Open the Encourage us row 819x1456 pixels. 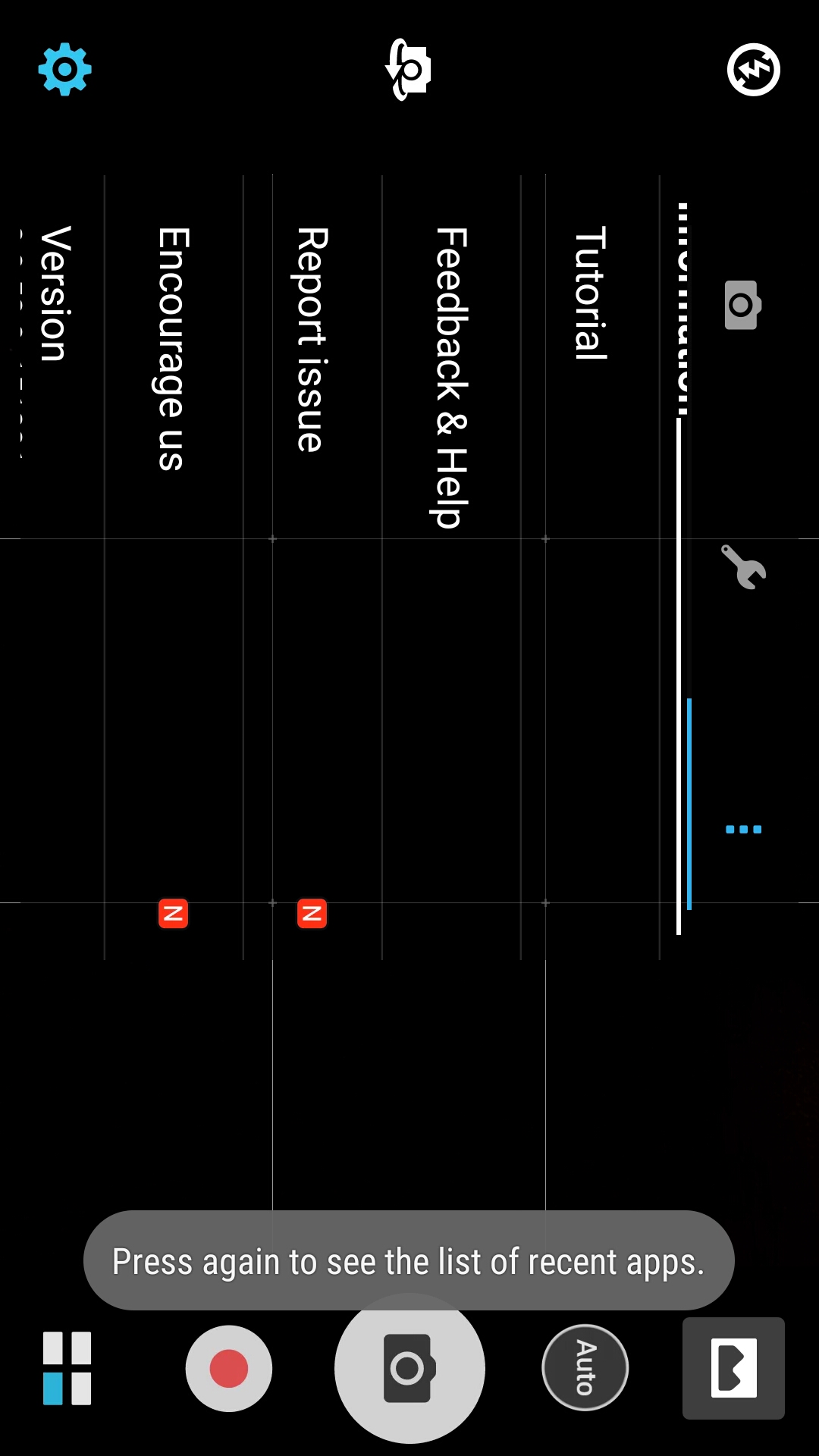173,531
